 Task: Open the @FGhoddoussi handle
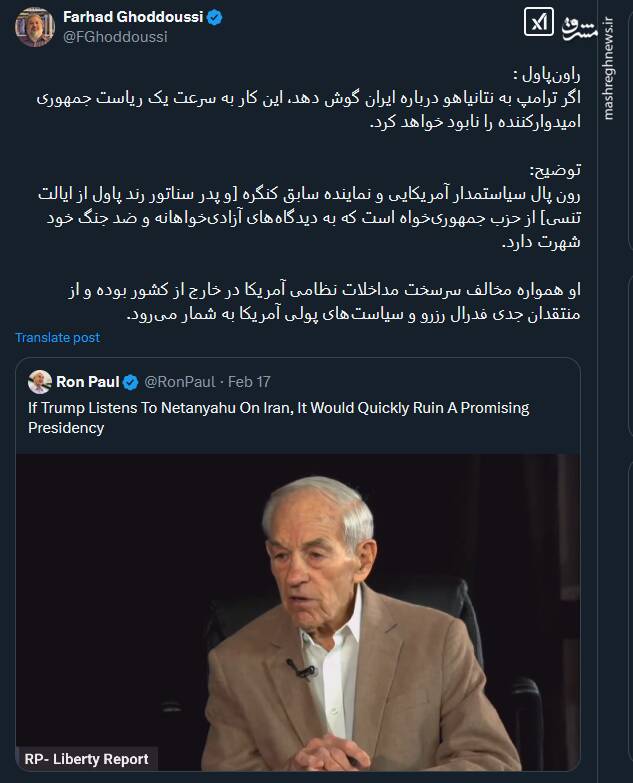(x=115, y=37)
